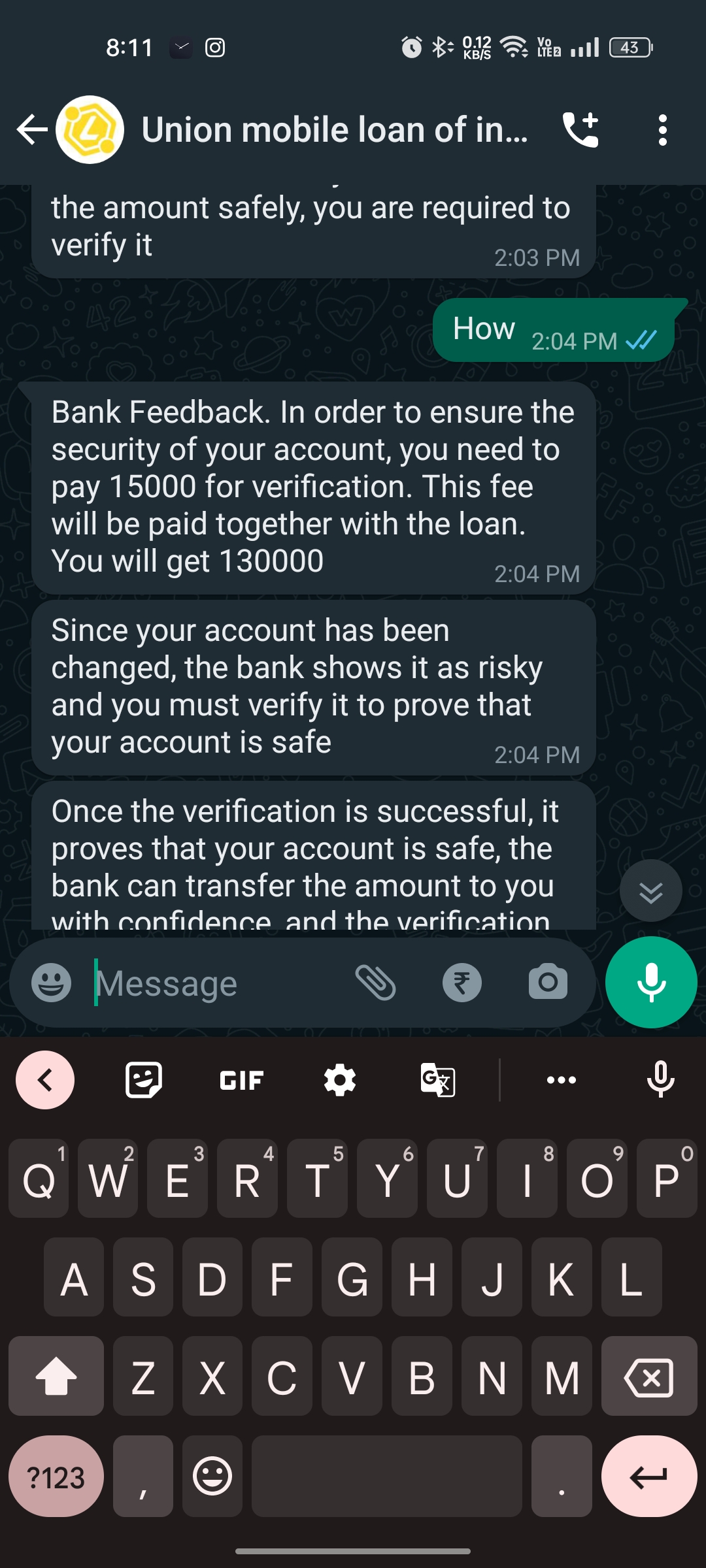Viewport: 706px width, 1568px height.
Task: Open the rupee payment option
Action: (462, 983)
